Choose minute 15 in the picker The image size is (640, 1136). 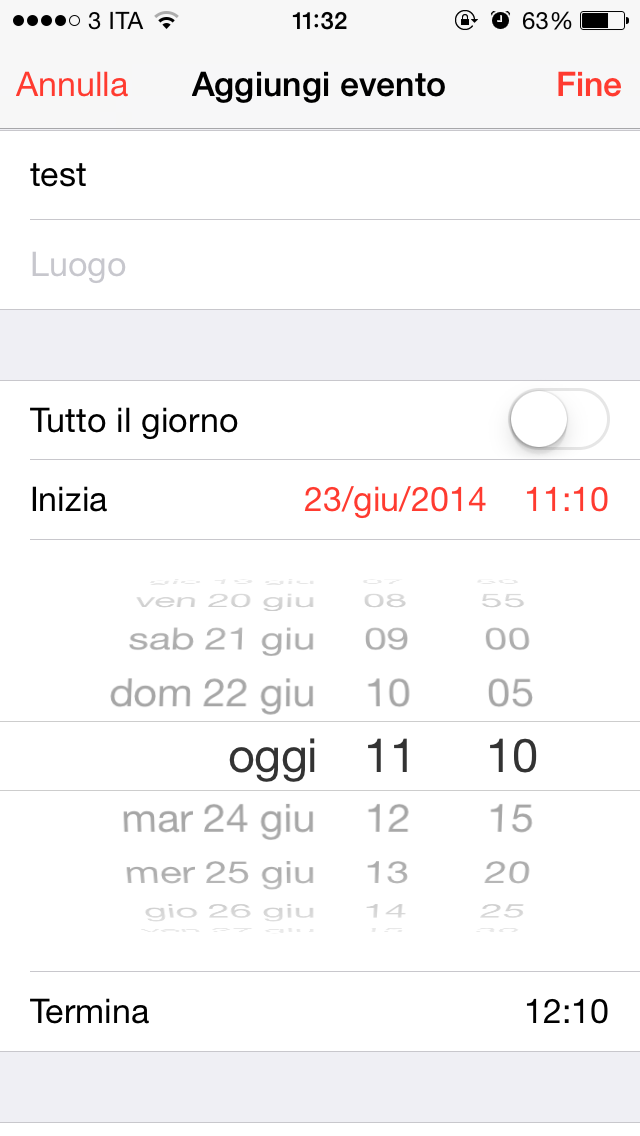click(510, 820)
